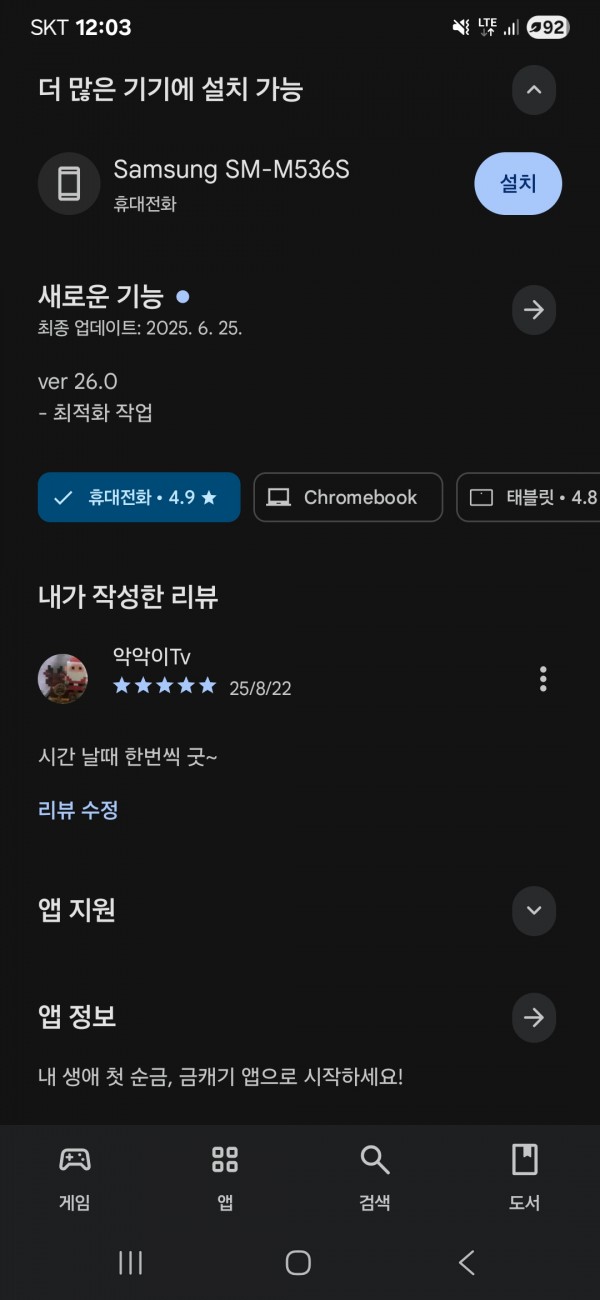Switch to the 게임 tab

click(75, 1177)
